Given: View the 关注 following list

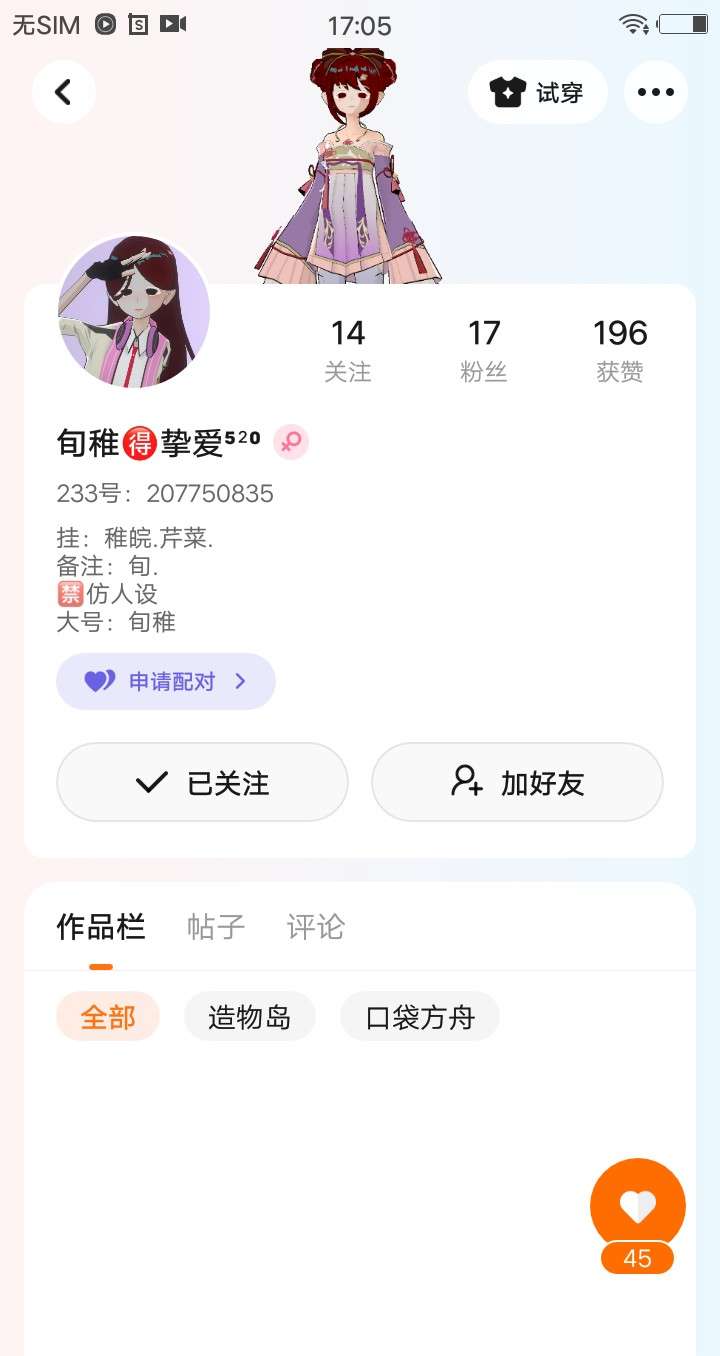Looking at the screenshot, I should pyautogui.click(x=348, y=350).
